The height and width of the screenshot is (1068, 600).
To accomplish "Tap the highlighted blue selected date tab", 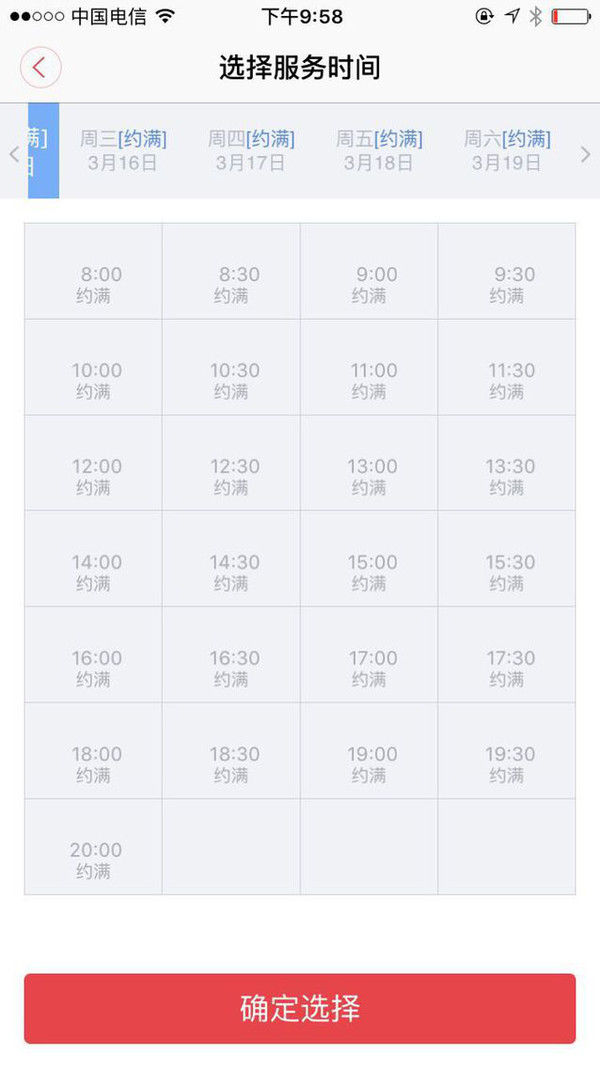I will pyautogui.click(x=44, y=151).
